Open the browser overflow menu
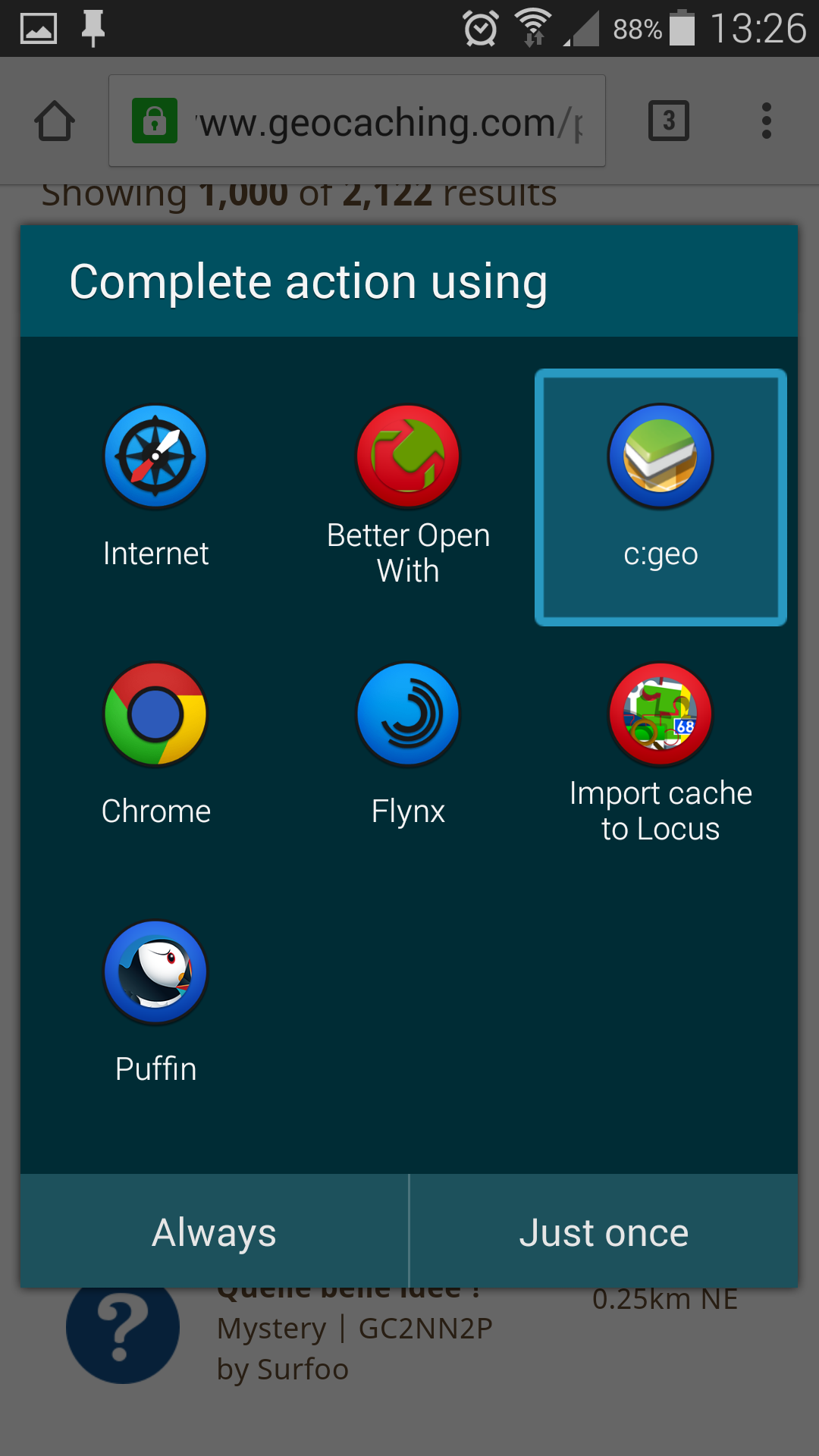 tap(767, 121)
